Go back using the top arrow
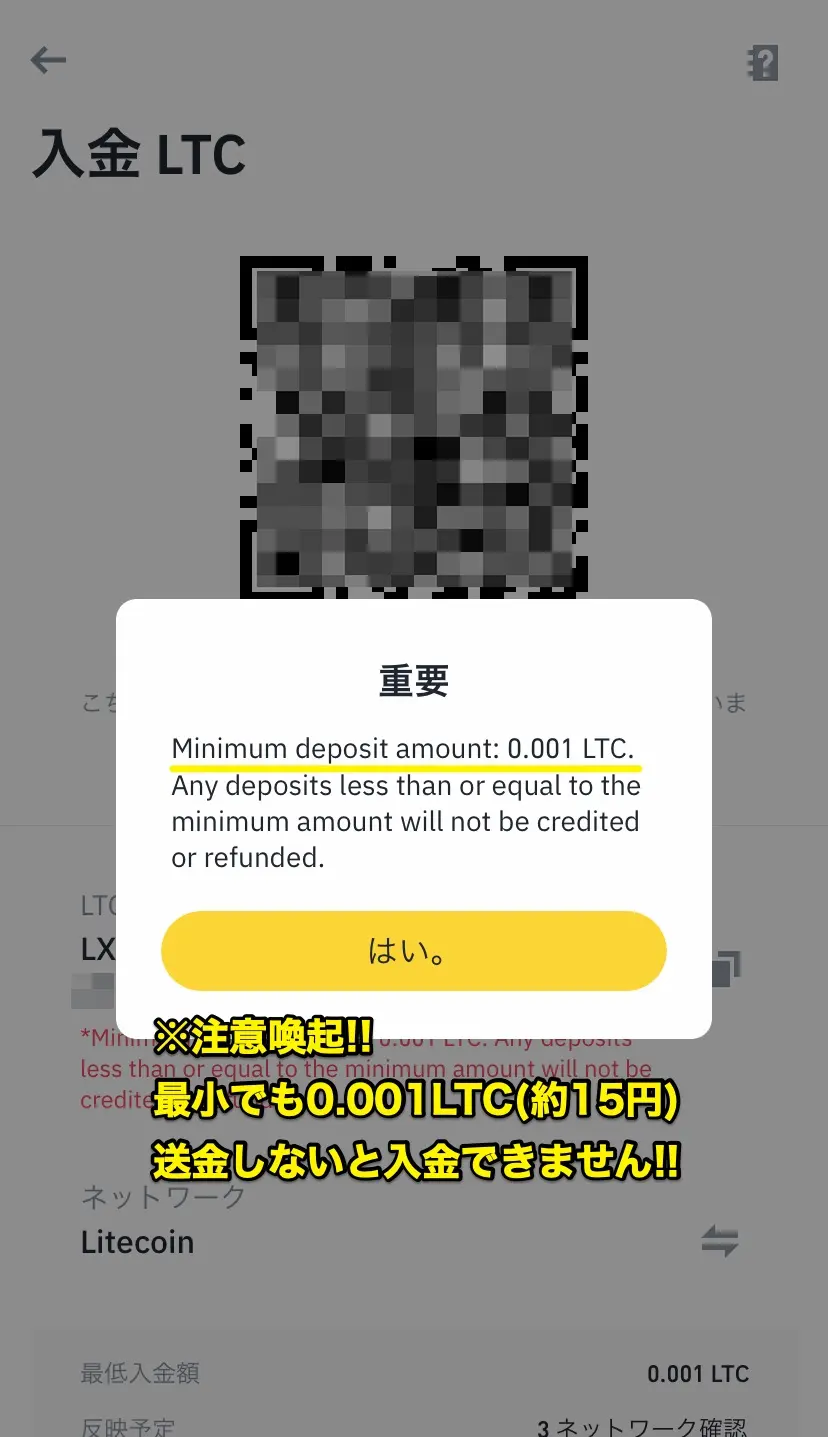The height and width of the screenshot is (1437, 828). [48, 61]
